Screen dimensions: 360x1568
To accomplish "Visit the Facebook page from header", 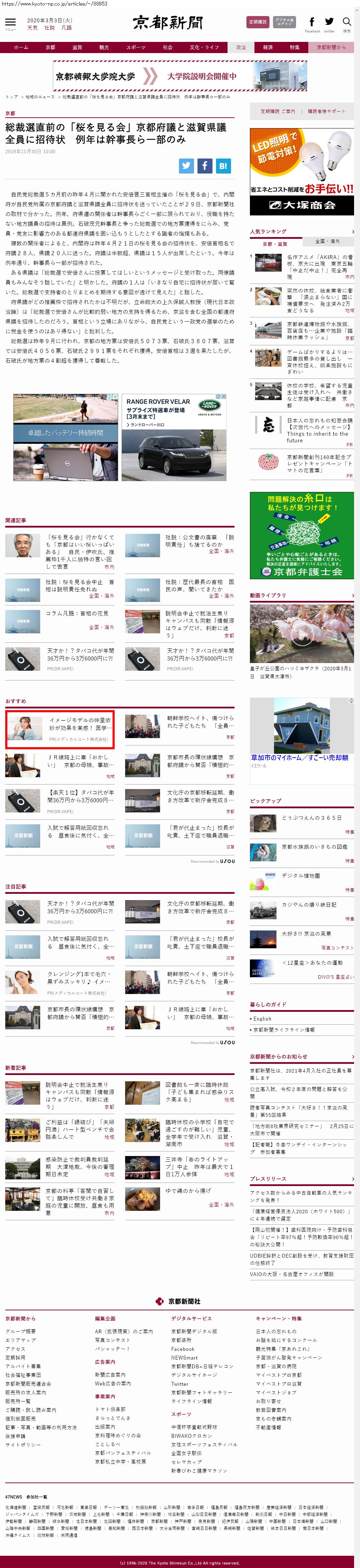I will click(312, 23).
